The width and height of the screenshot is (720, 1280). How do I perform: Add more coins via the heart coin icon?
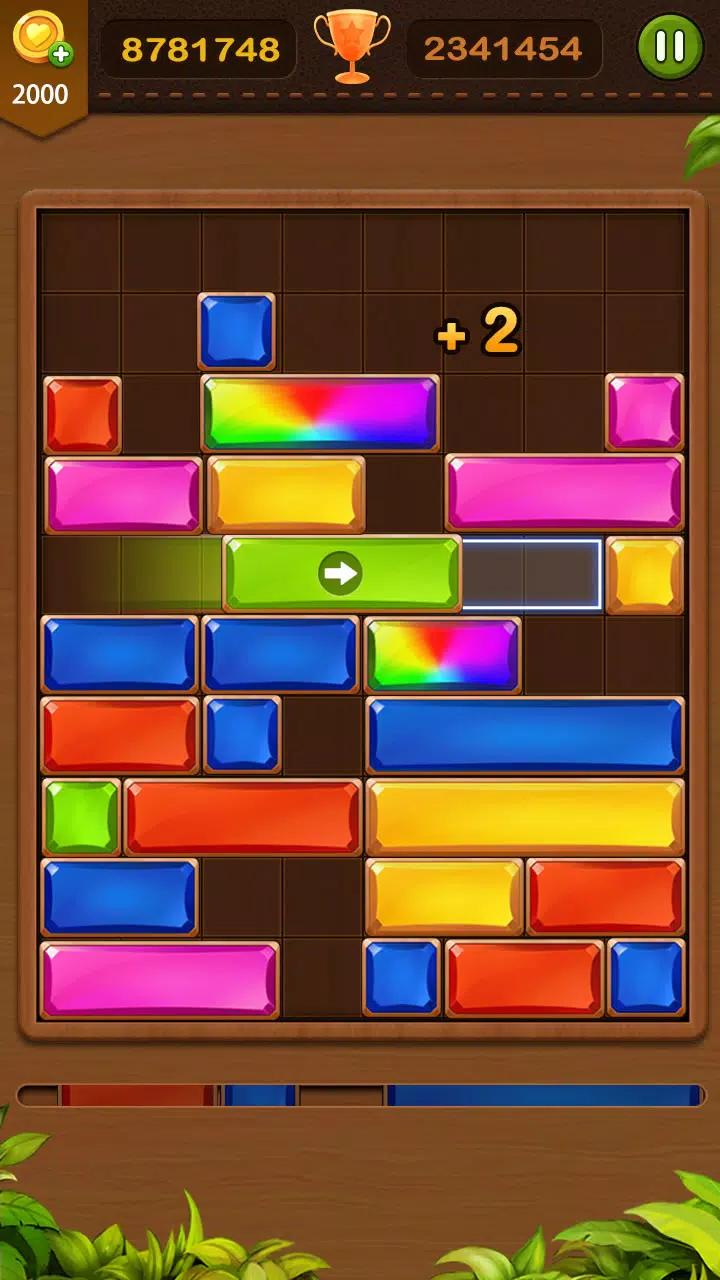pos(42,42)
